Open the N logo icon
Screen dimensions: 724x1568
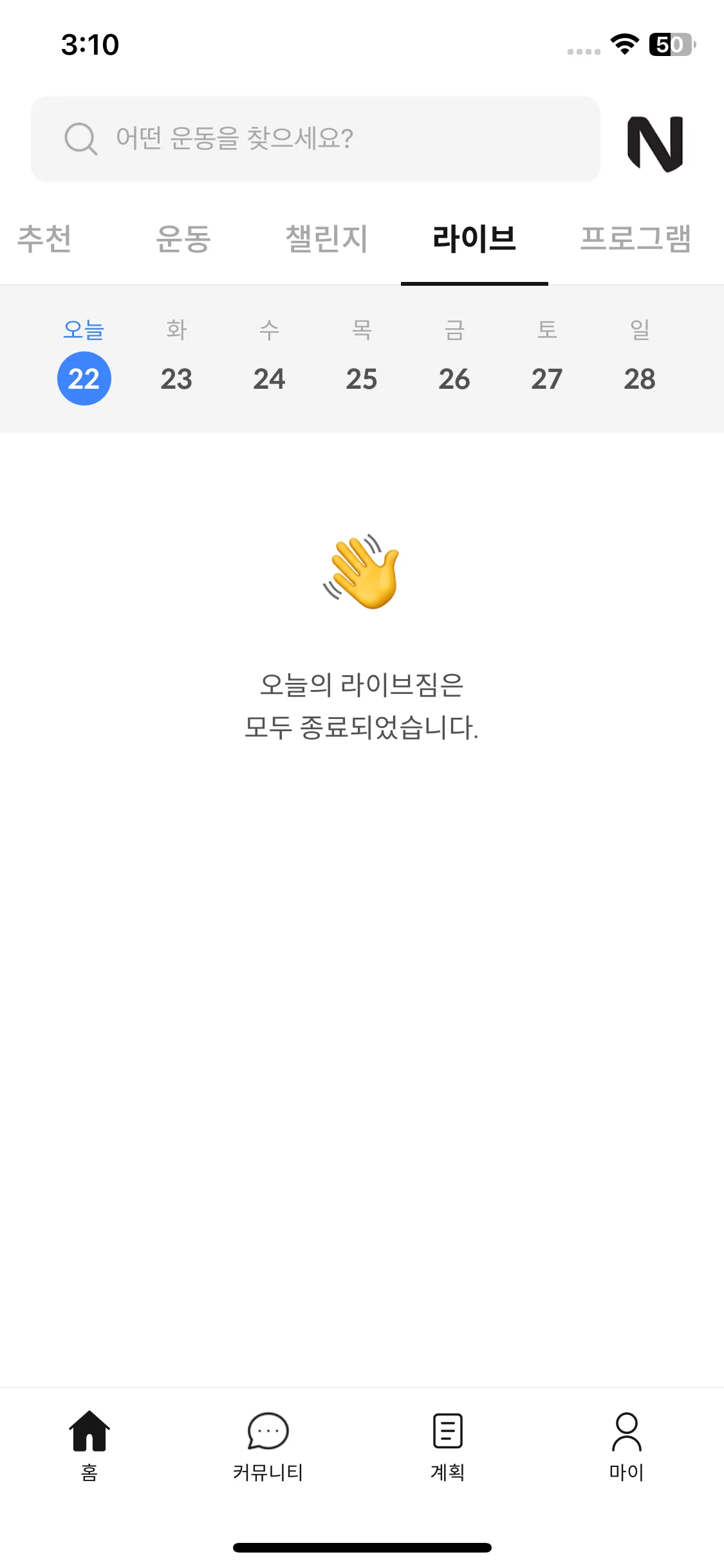point(655,143)
